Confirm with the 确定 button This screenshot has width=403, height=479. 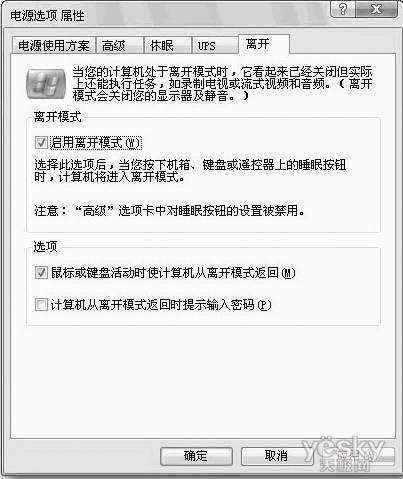196,456
